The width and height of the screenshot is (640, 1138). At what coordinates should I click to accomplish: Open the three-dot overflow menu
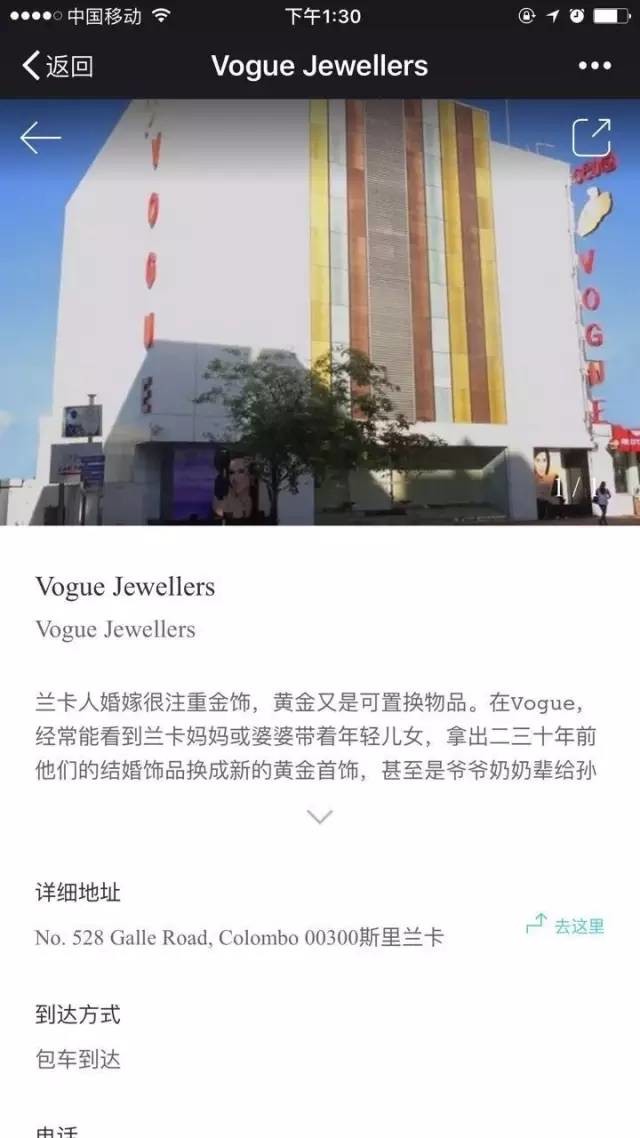tap(594, 66)
